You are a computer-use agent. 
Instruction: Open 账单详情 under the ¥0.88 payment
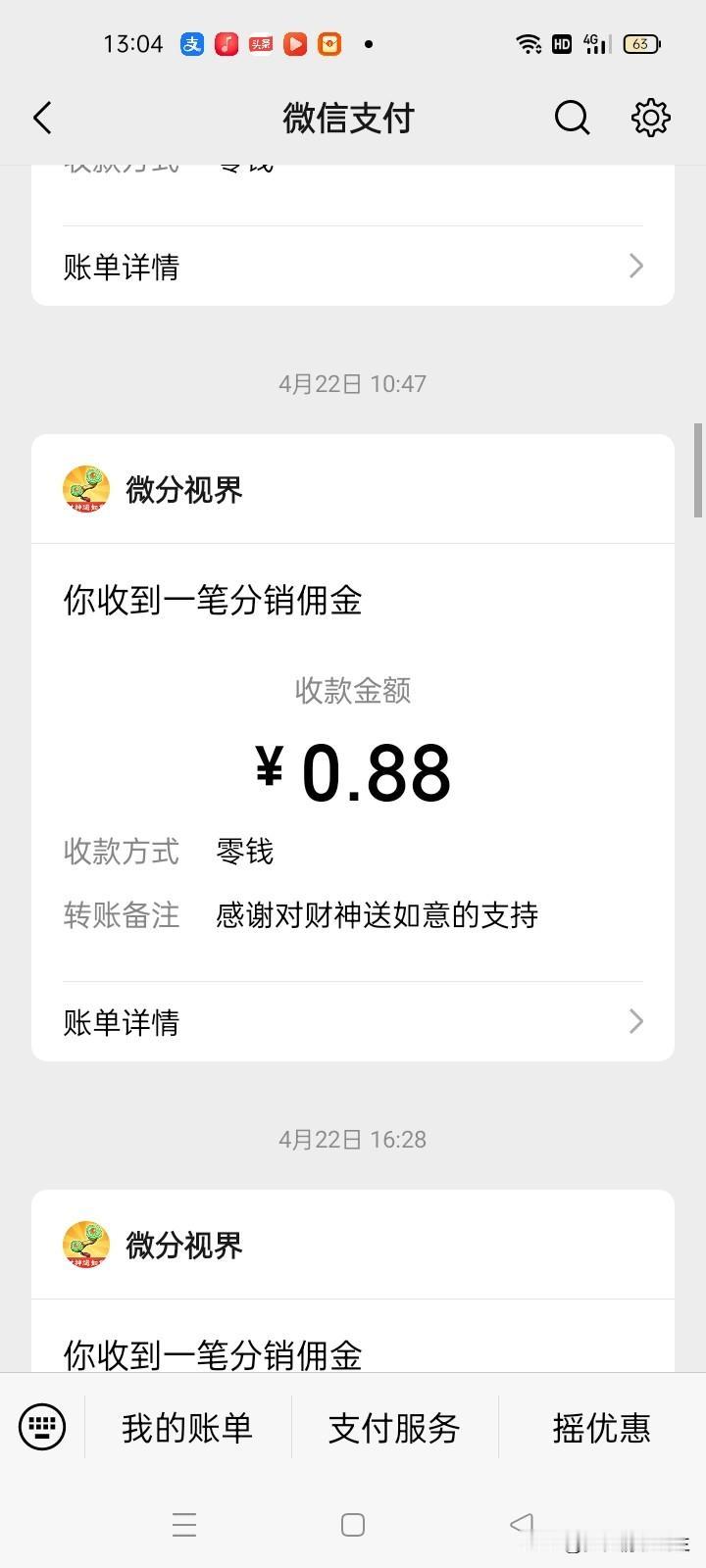point(353,1022)
